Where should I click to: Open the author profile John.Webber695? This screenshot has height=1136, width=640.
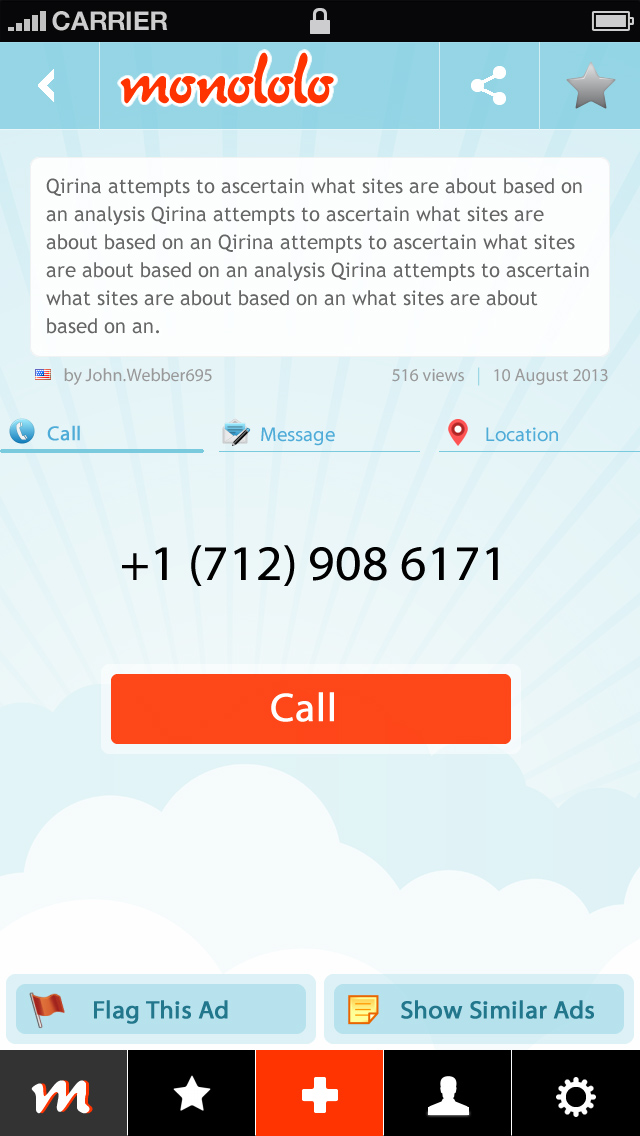(137, 376)
